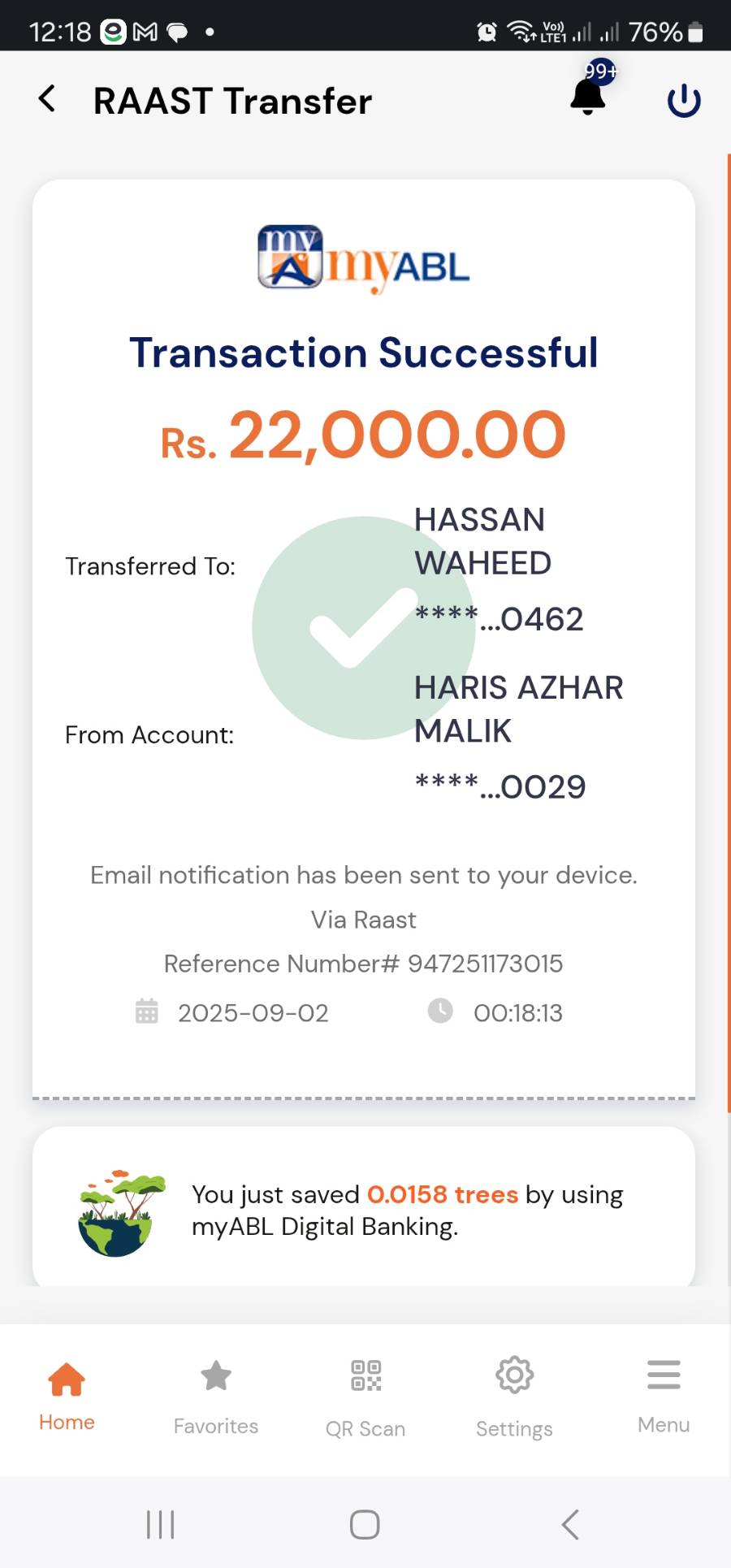
Task: Switch to the Home tab
Action: point(67,1394)
